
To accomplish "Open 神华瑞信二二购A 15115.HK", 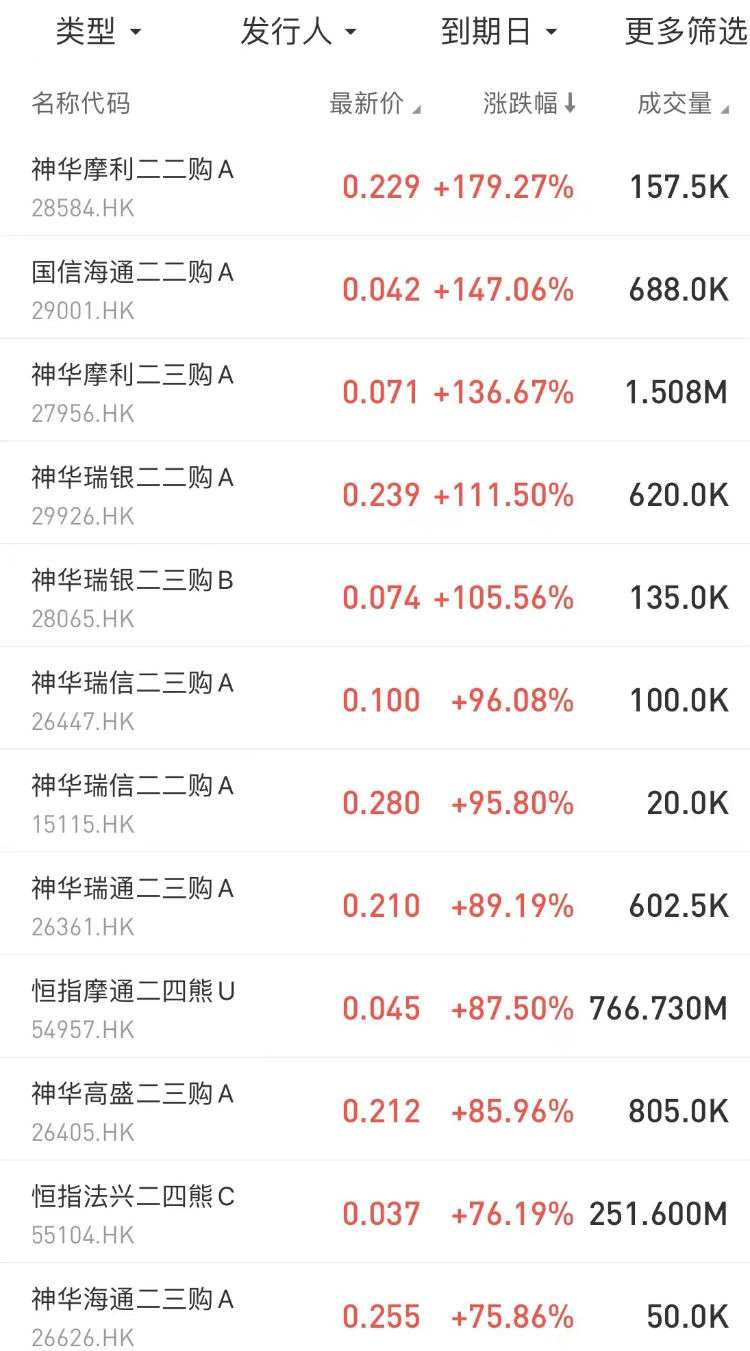I will point(375,803).
